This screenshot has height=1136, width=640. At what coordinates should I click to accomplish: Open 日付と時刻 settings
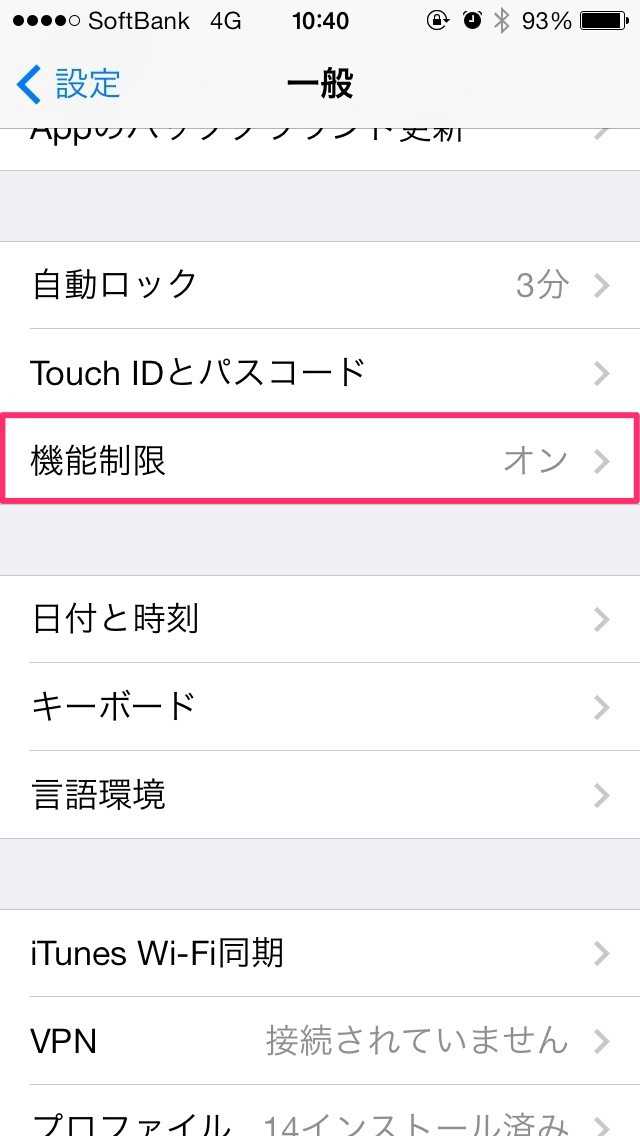tap(320, 619)
